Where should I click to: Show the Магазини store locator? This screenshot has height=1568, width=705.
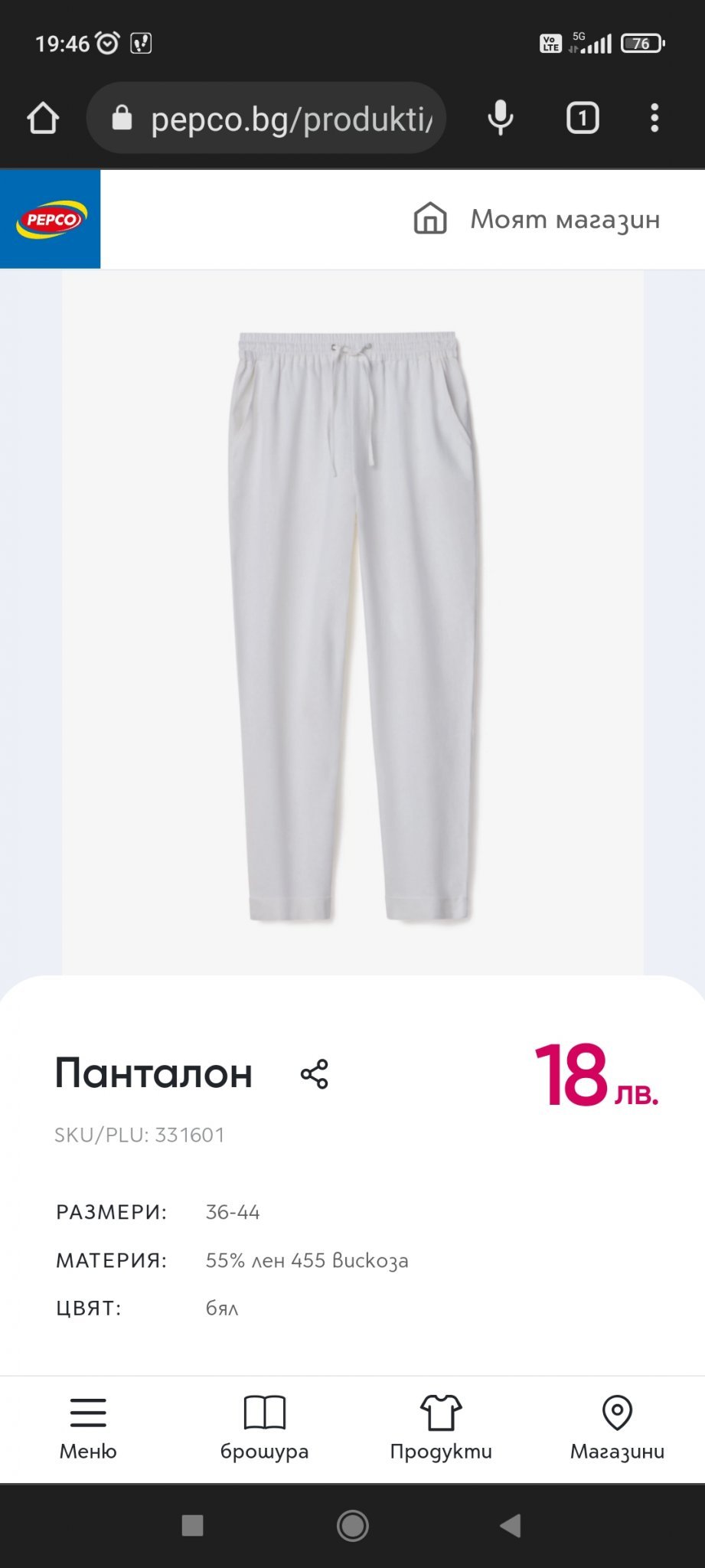tap(617, 1428)
